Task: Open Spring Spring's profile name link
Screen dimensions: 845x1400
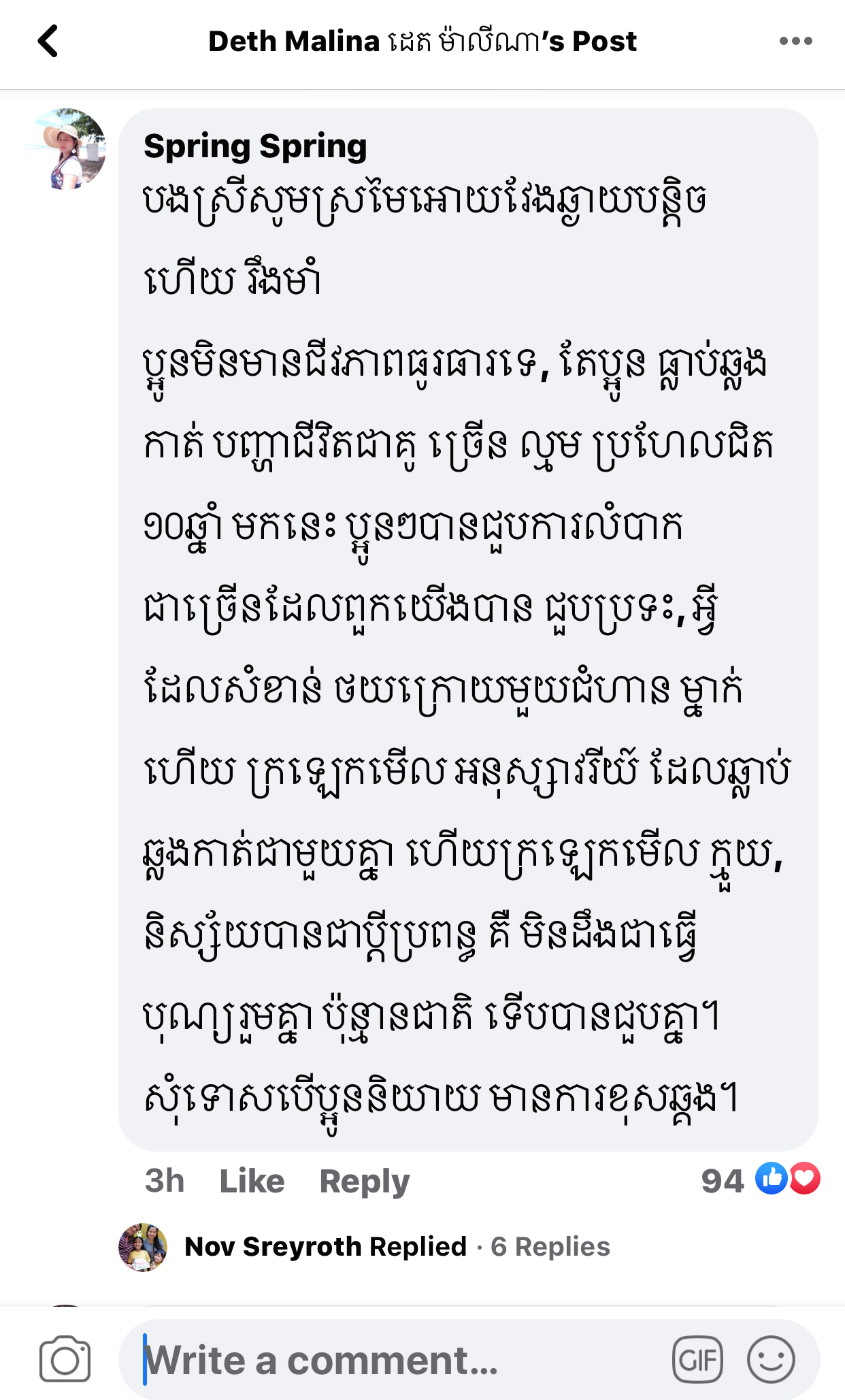Action: (x=255, y=146)
